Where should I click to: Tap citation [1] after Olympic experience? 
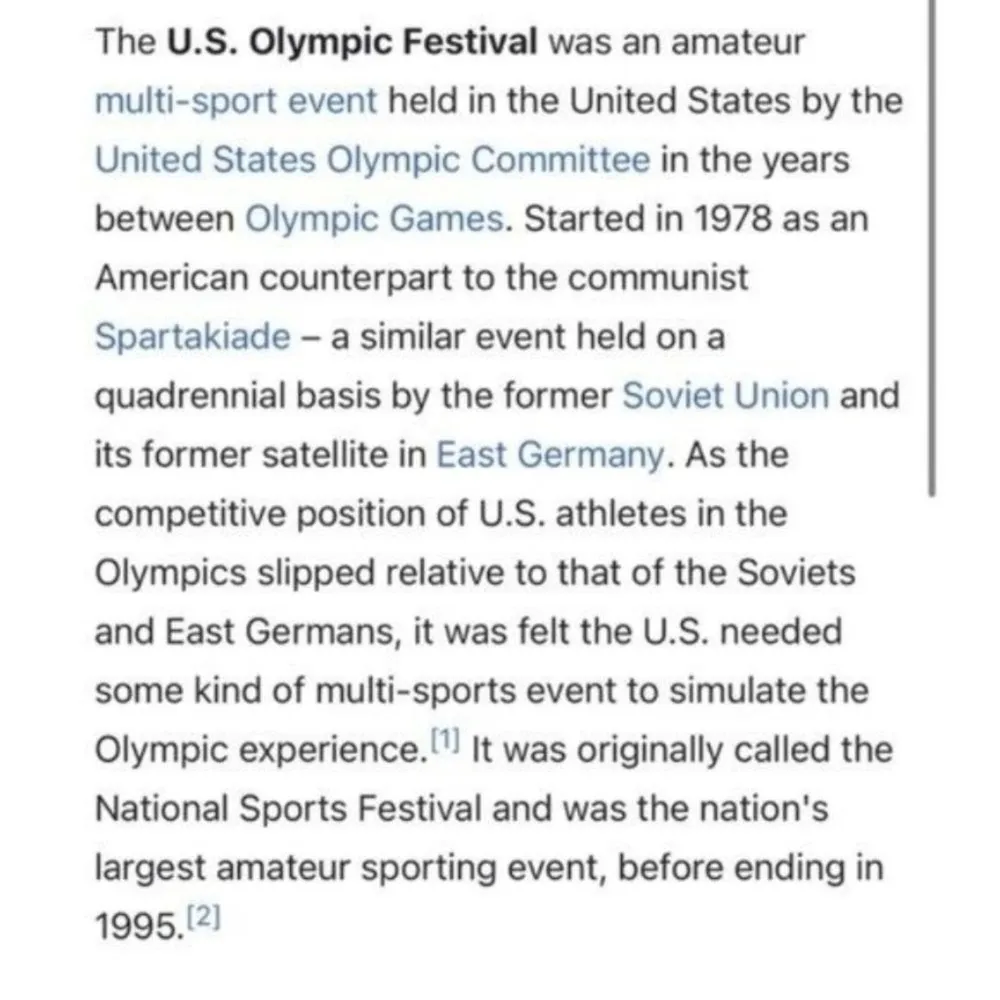click(444, 744)
